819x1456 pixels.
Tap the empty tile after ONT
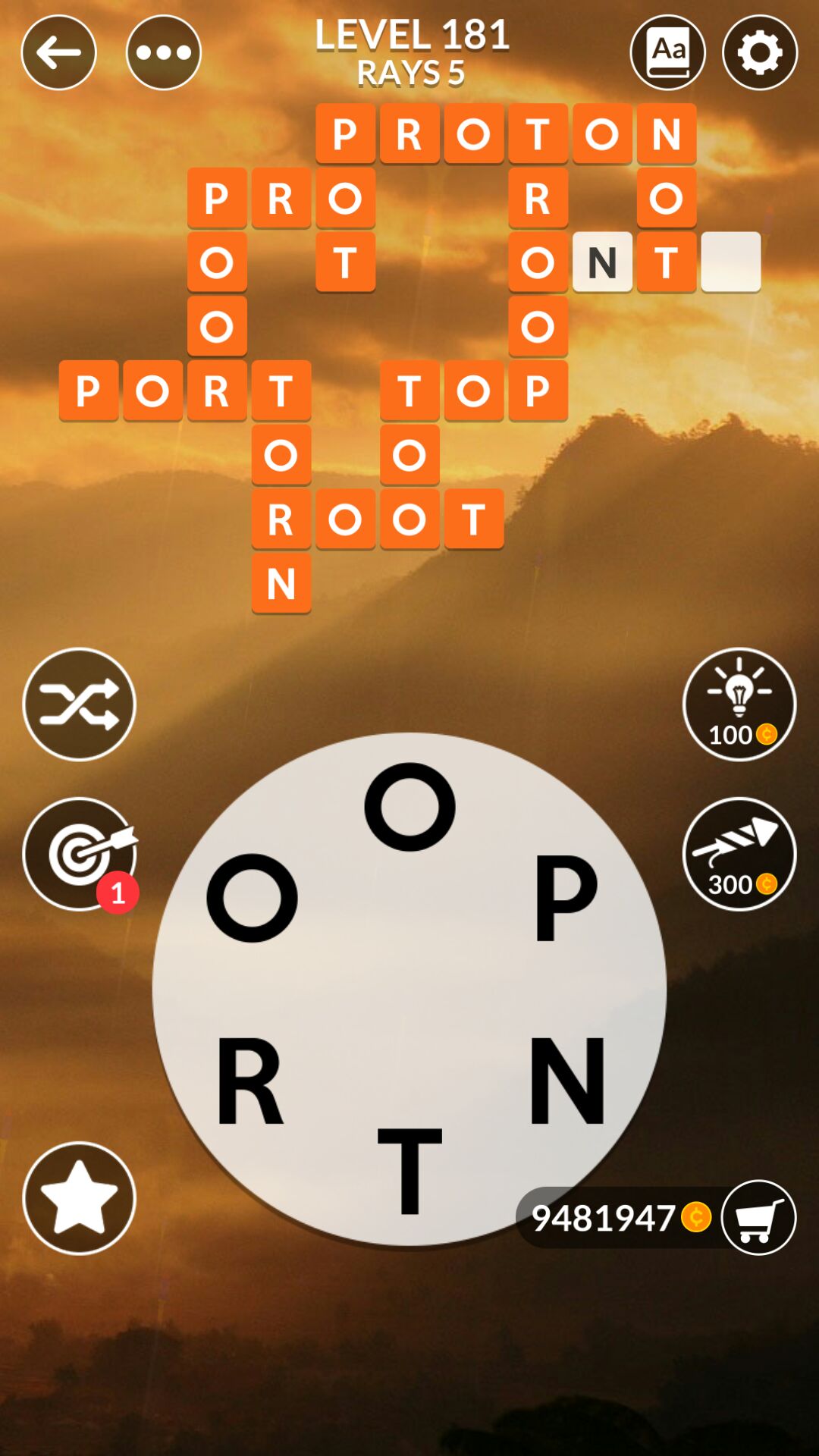[x=730, y=262]
